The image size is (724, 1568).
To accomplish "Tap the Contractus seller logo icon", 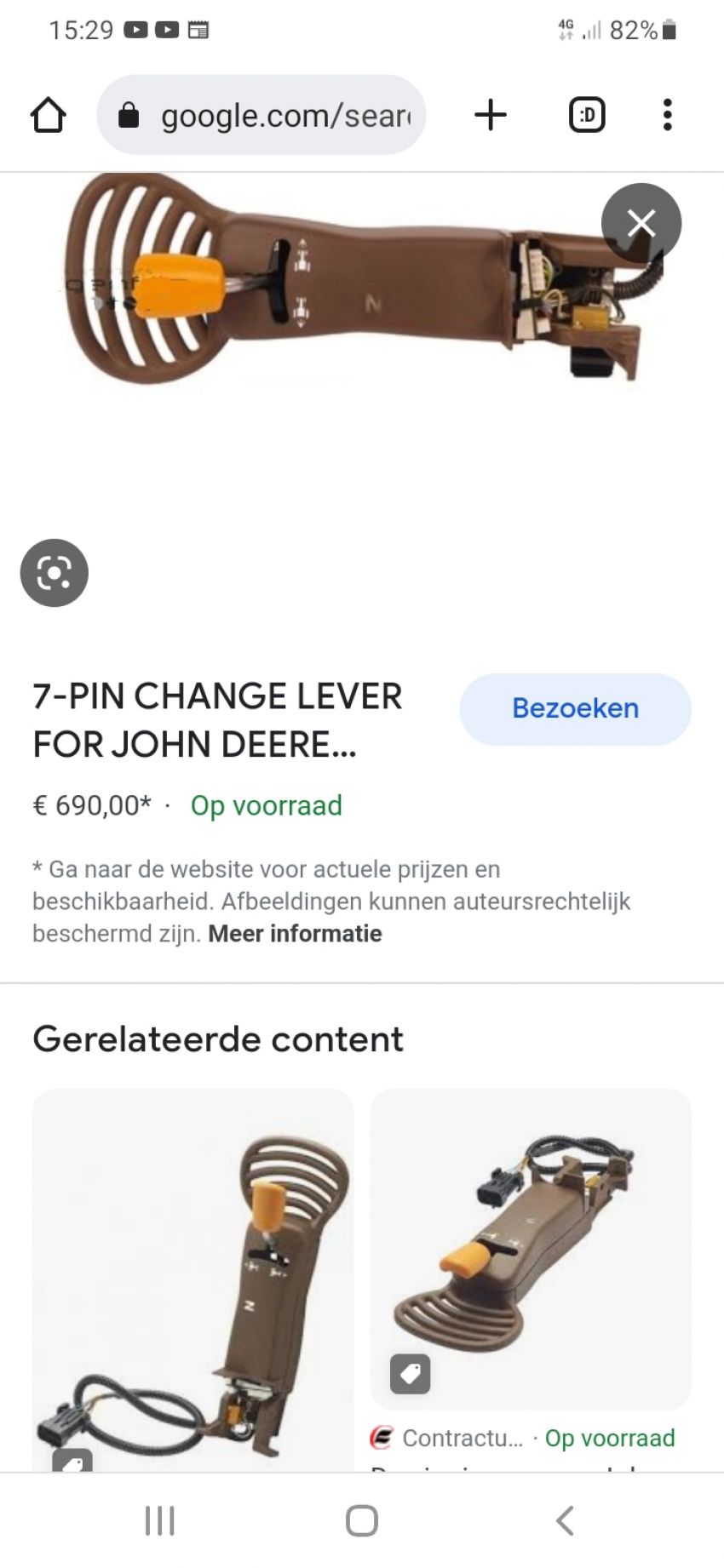I will click(380, 1439).
